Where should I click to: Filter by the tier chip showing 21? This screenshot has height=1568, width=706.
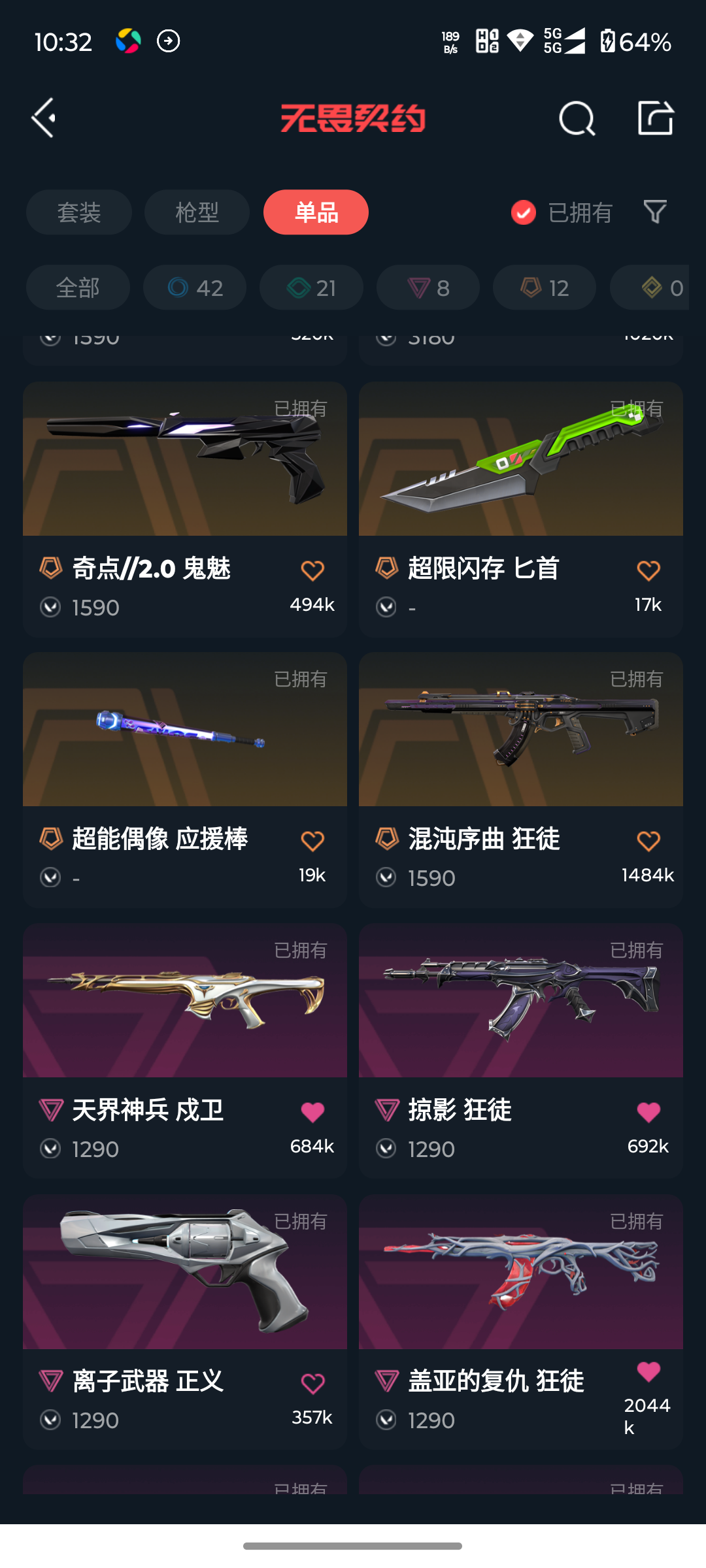[x=311, y=287]
